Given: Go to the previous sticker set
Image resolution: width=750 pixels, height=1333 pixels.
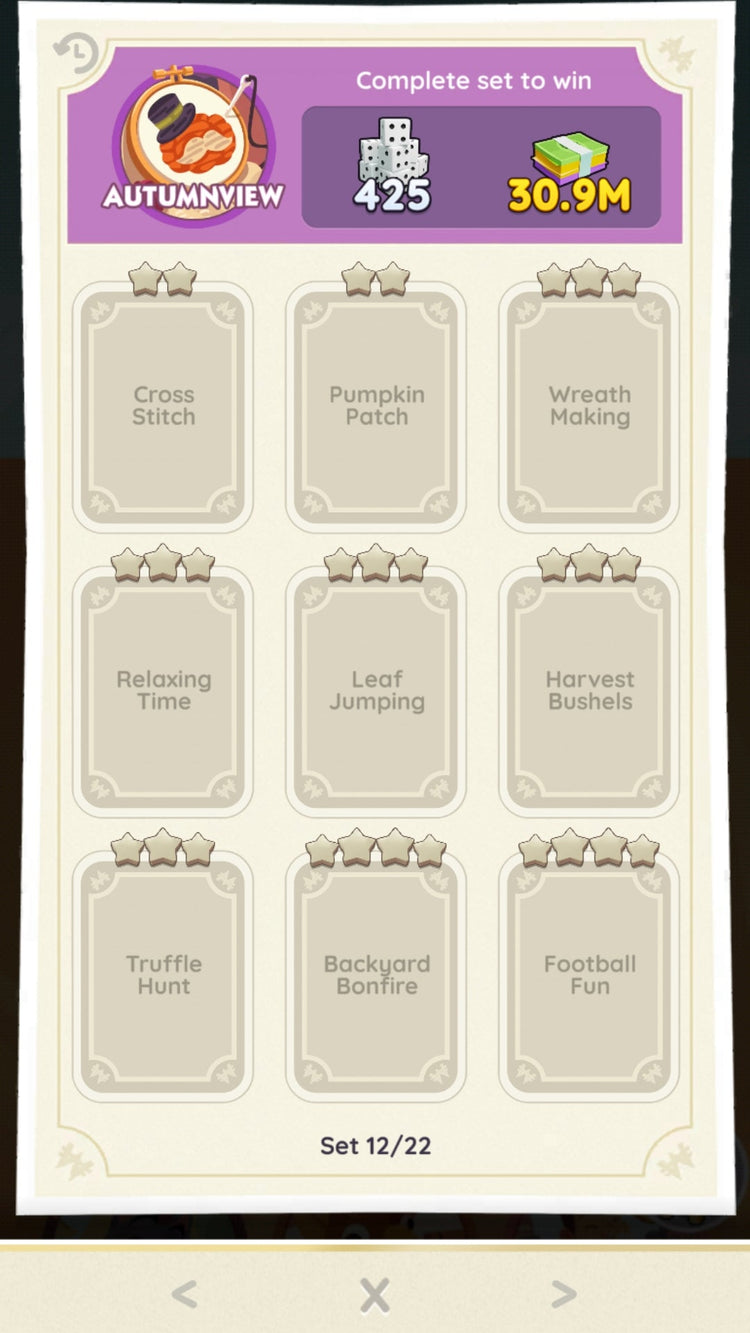Looking at the screenshot, I should pos(183,1295).
